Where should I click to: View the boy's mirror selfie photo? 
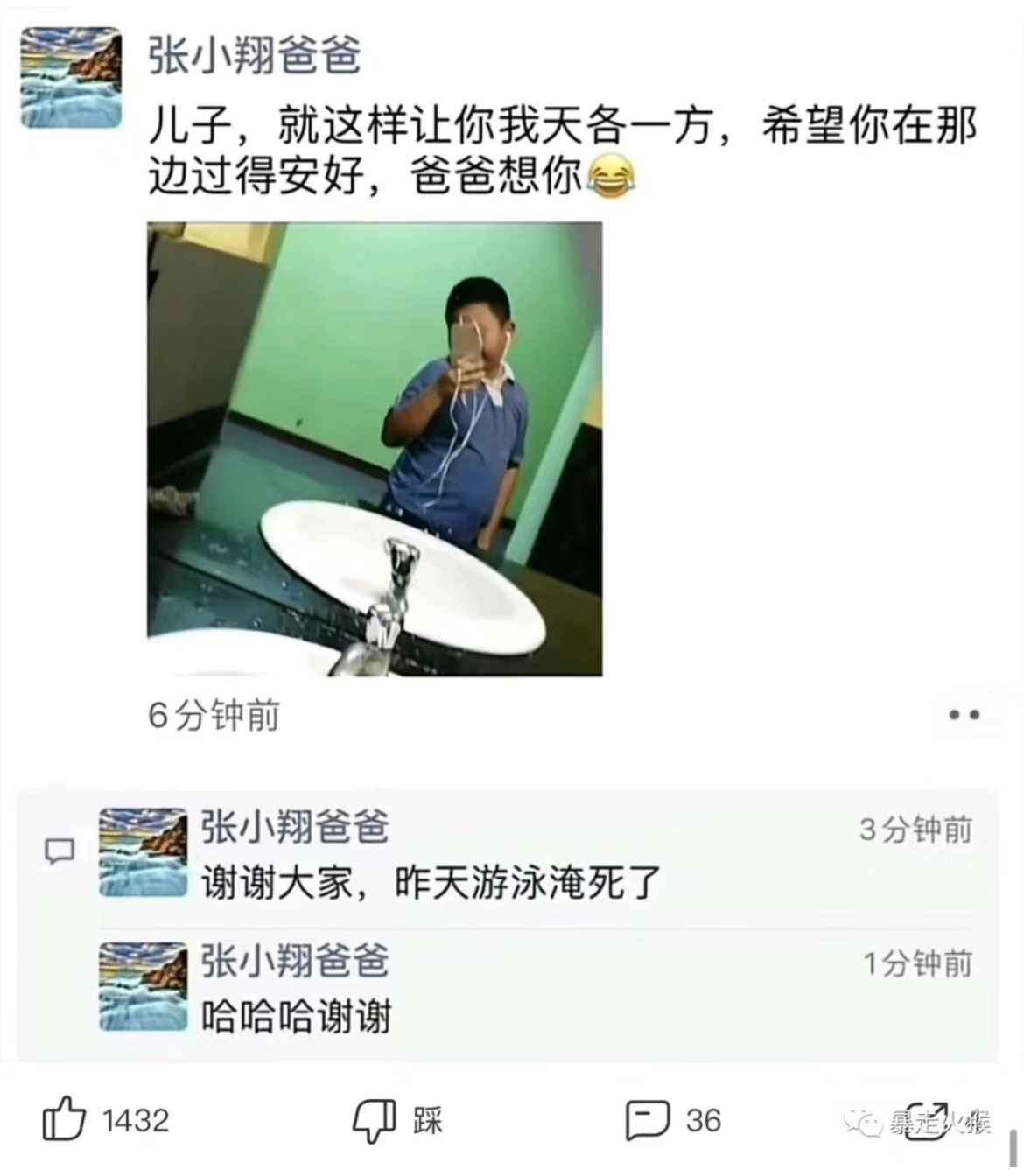point(375,449)
